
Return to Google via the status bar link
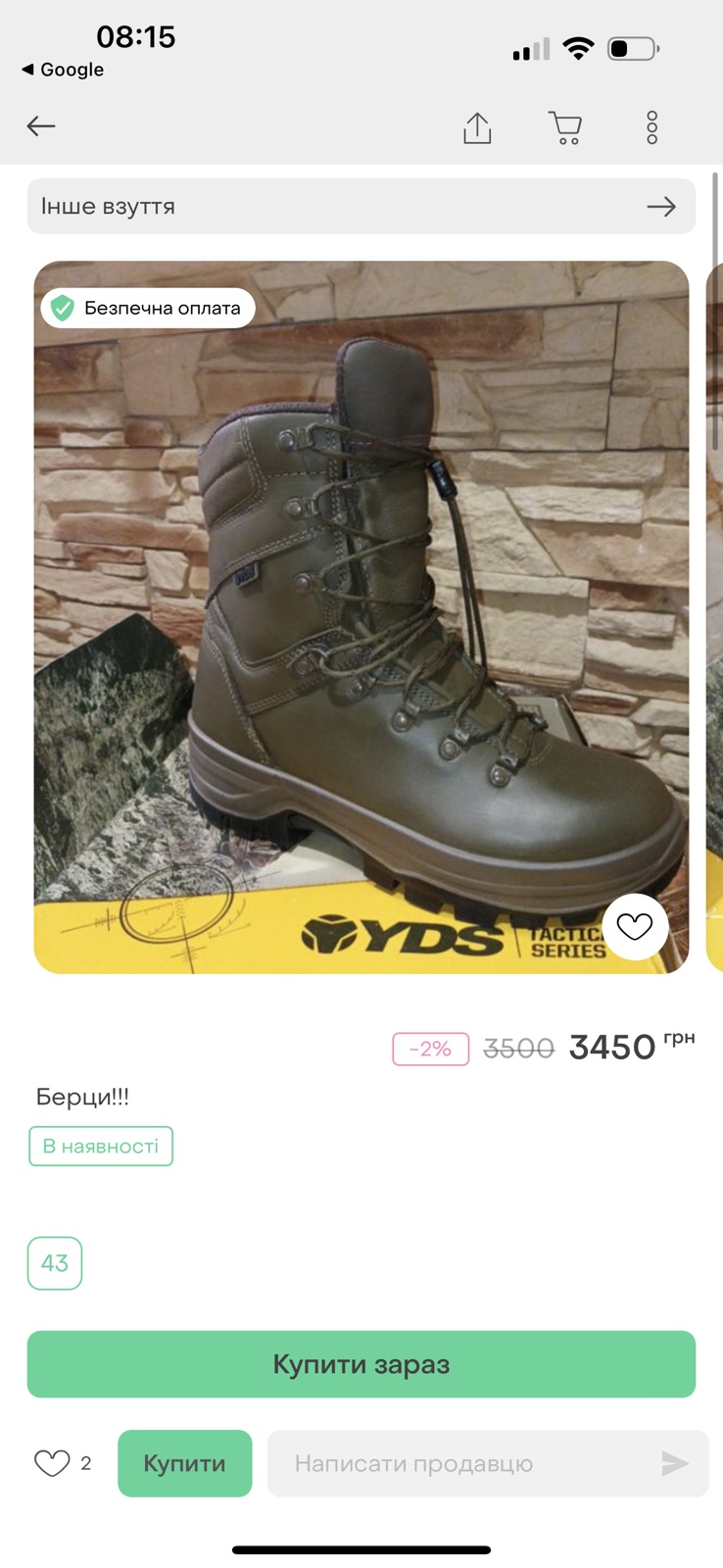[x=63, y=70]
